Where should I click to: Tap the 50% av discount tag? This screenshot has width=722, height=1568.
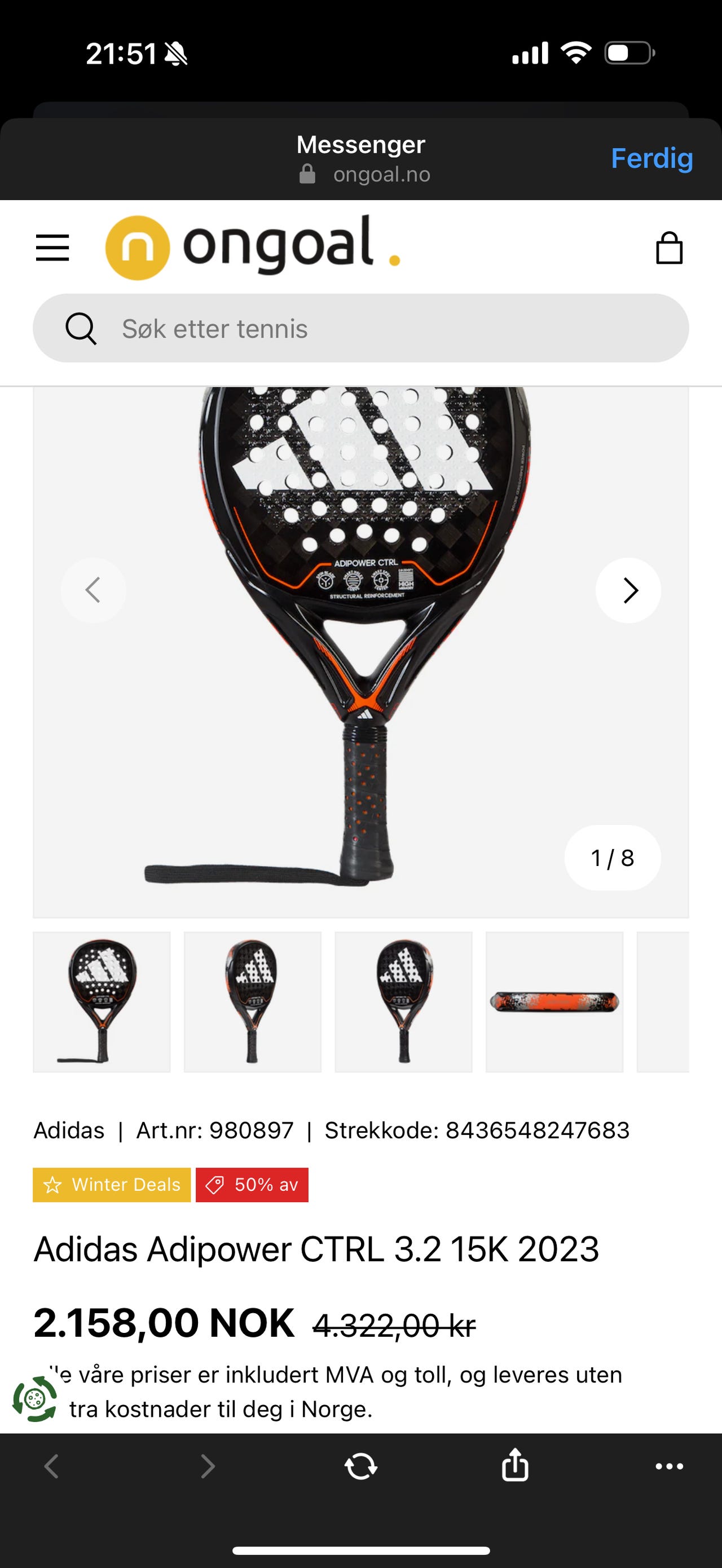(253, 1185)
